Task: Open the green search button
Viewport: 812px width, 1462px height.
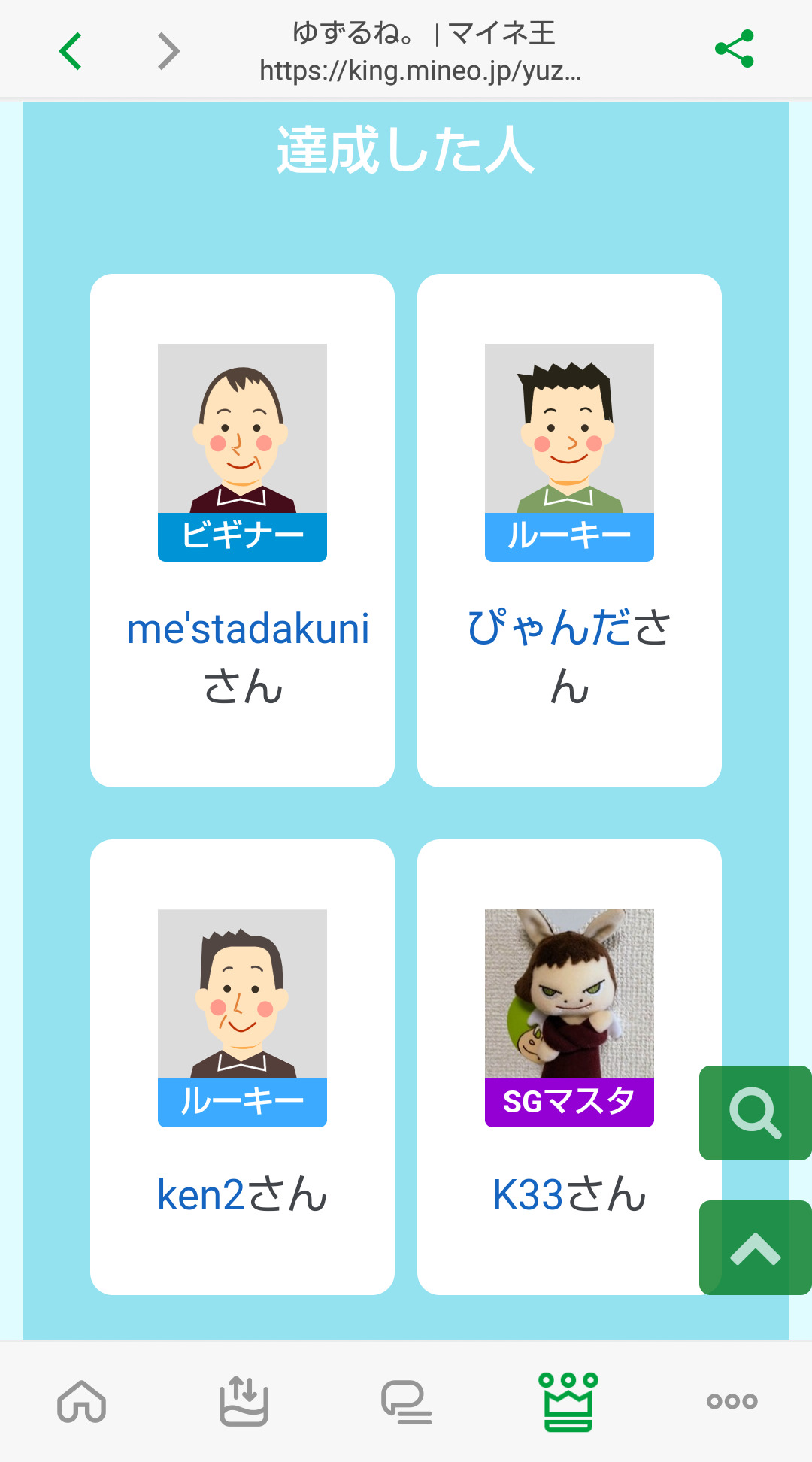Action: [755, 1113]
